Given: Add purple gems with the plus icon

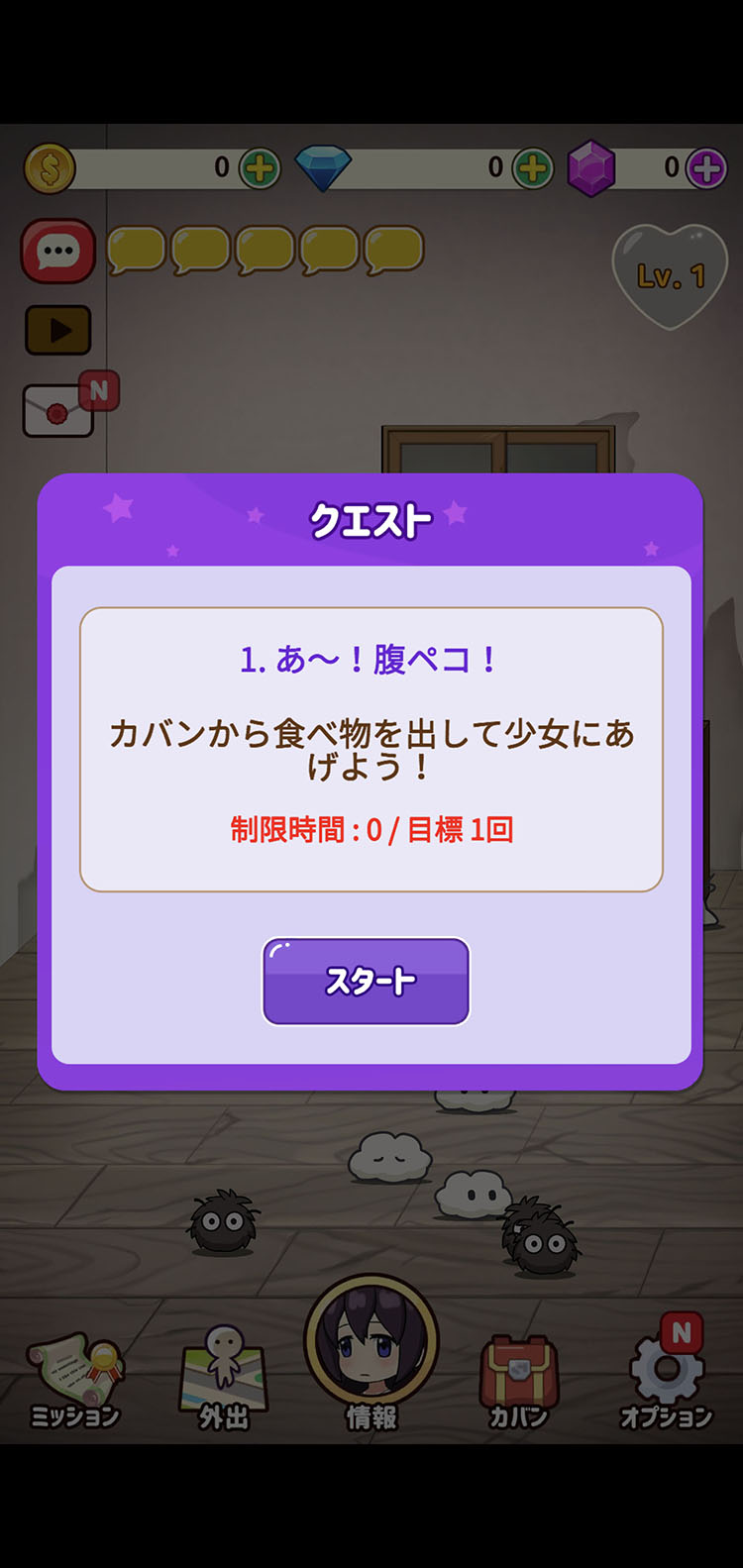Looking at the screenshot, I should (x=706, y=168).
